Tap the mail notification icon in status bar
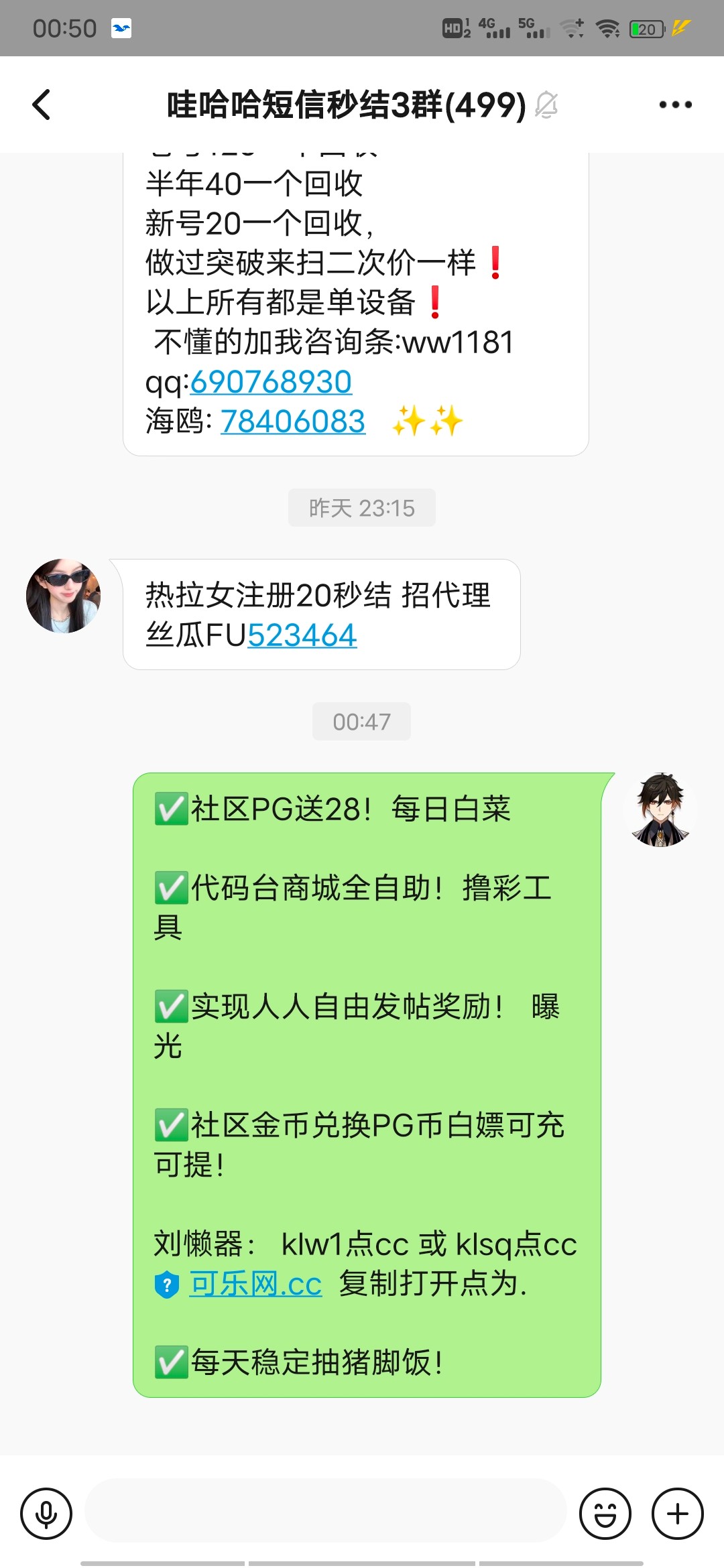 pos(121,27)
